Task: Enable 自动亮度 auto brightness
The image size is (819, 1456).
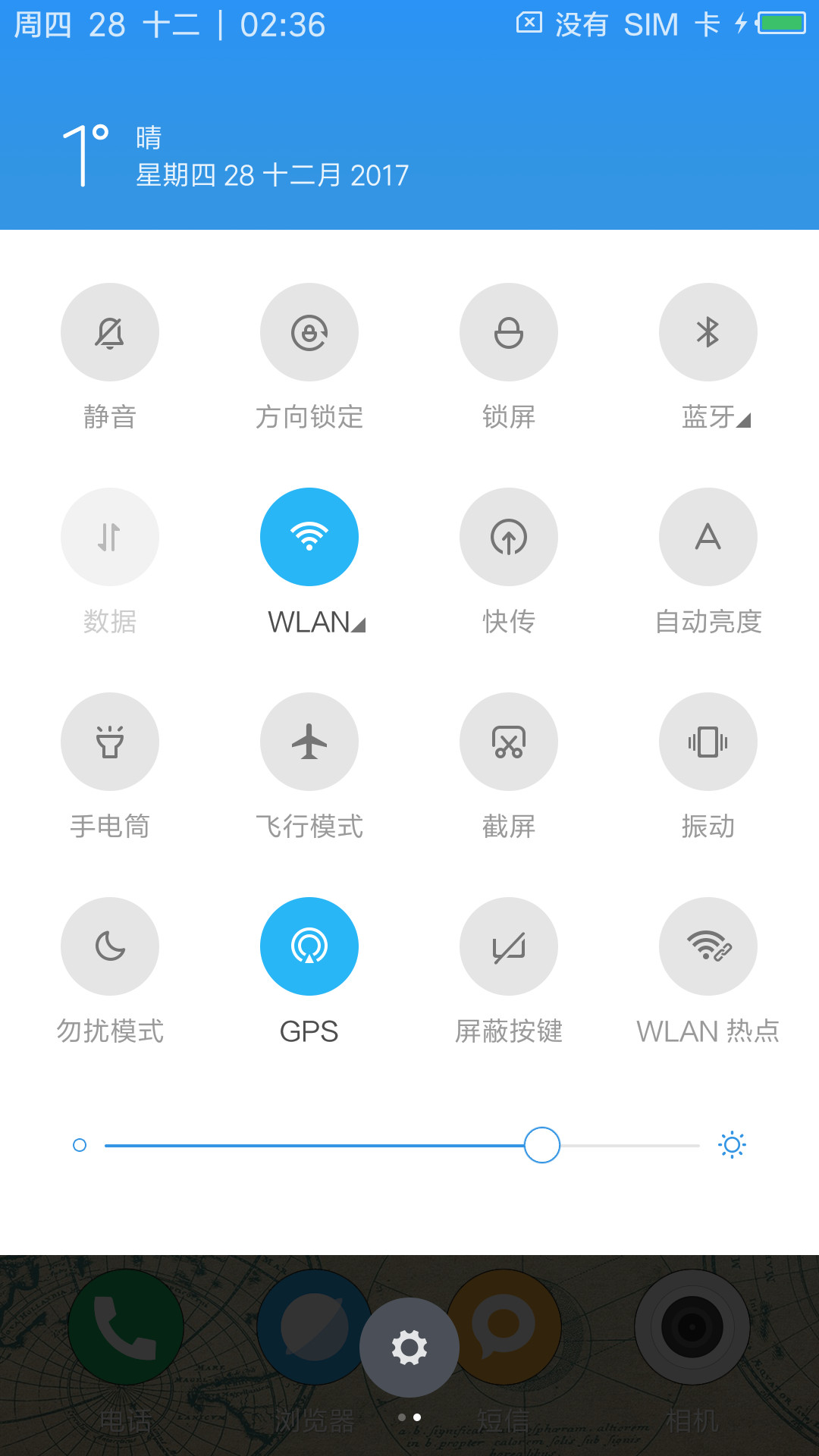Action: point(708,537)
